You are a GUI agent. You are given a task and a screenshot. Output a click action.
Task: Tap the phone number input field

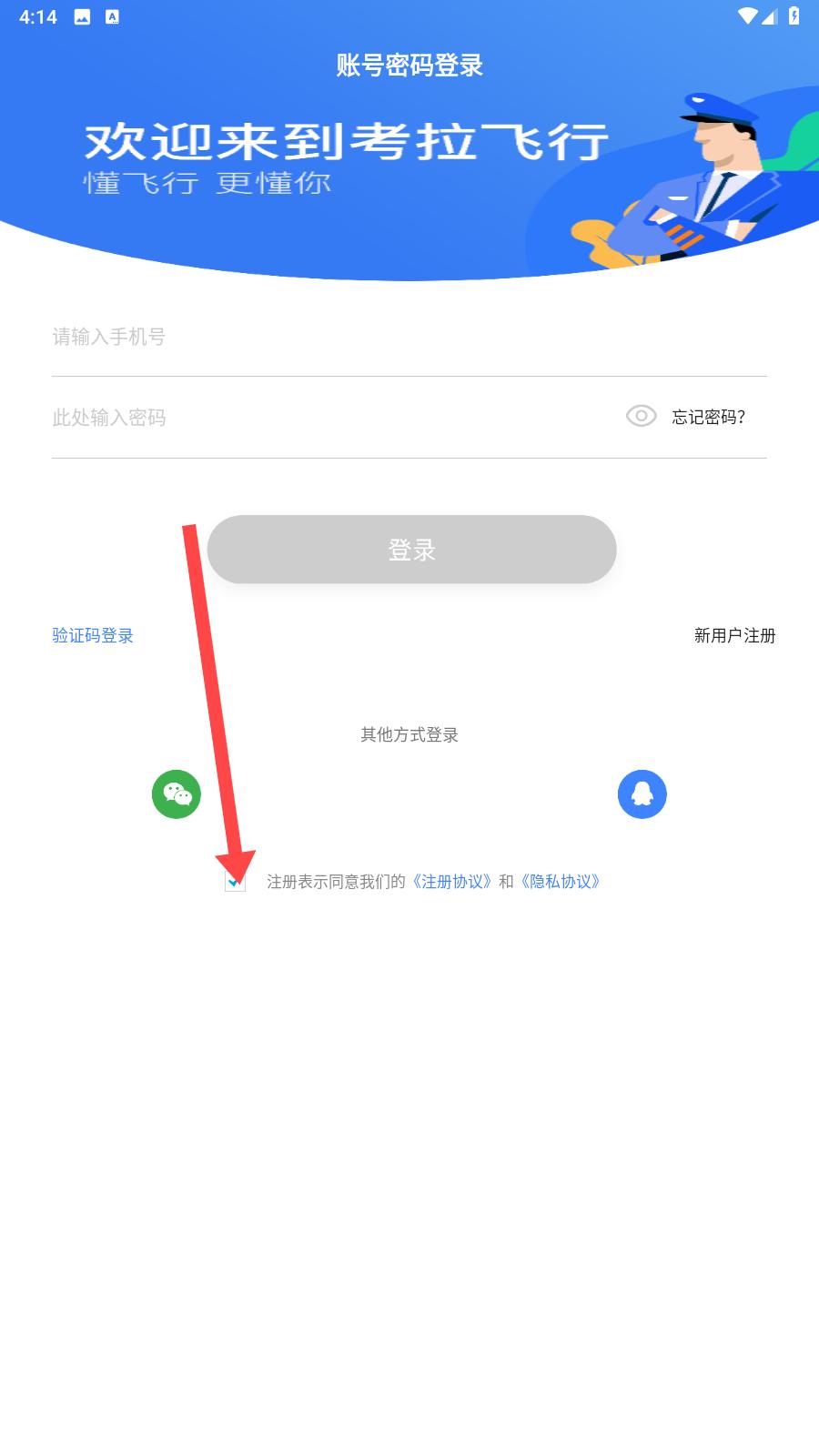(x=409, y=337)
